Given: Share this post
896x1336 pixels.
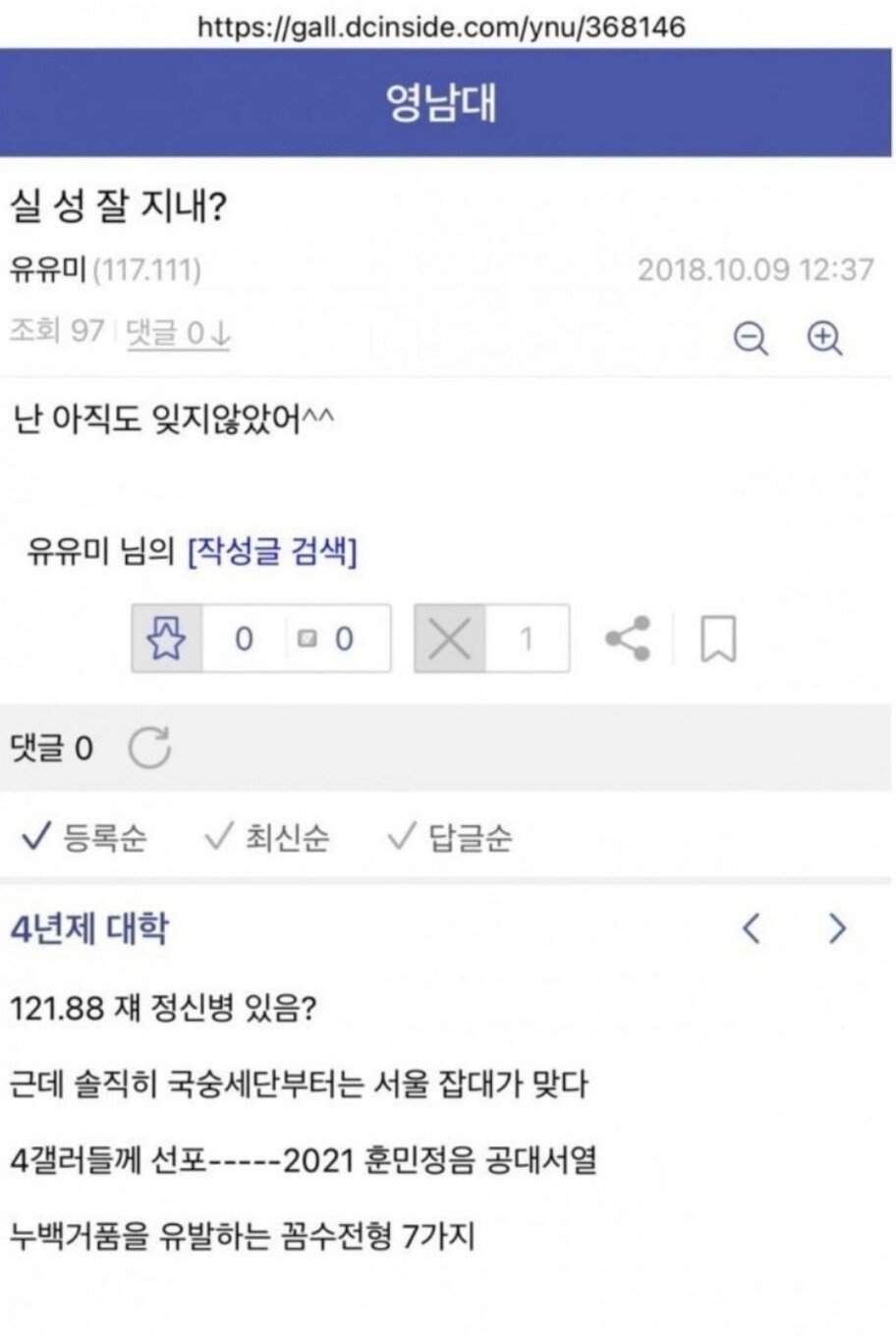Looking at the screenshot, I should coord(628,640).
